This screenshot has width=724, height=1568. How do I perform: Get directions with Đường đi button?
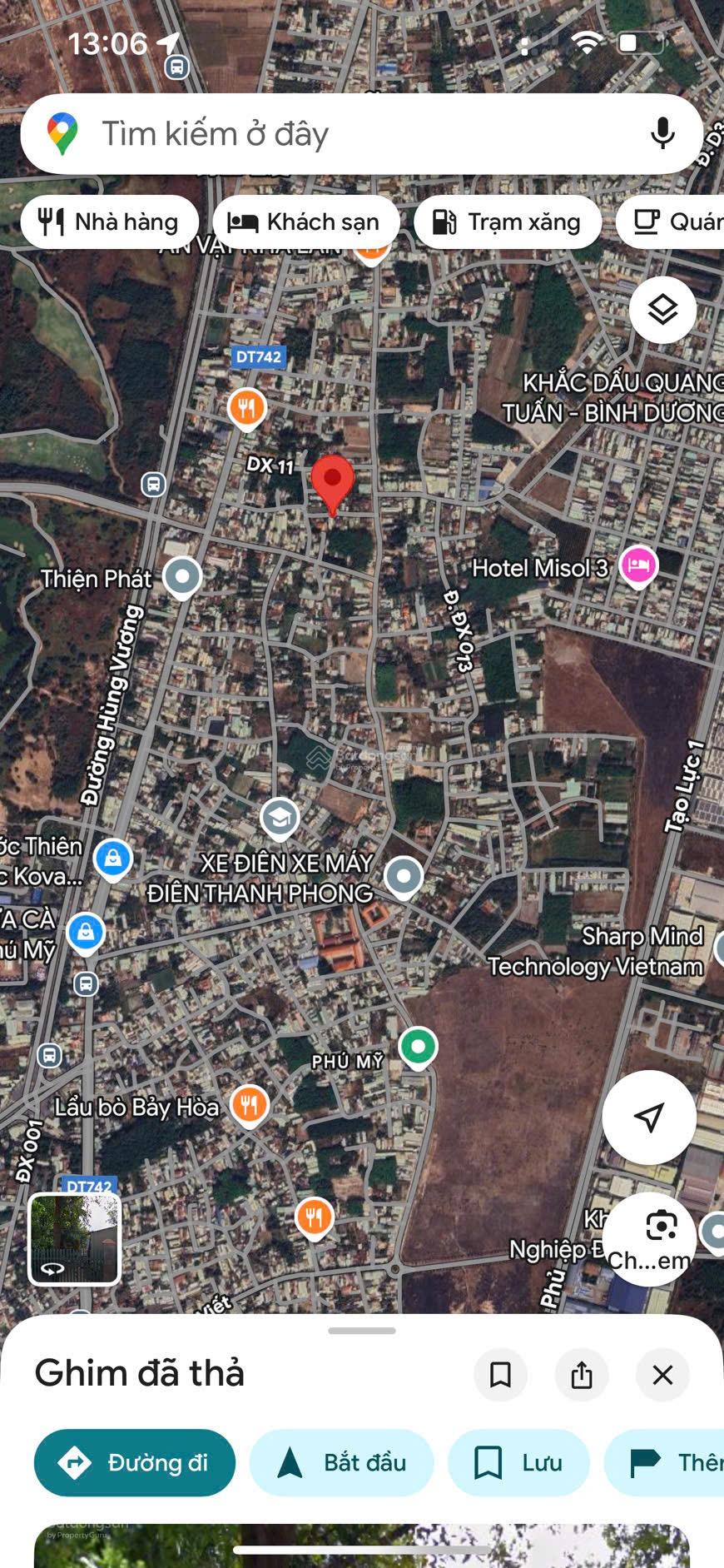(135, 1462)
